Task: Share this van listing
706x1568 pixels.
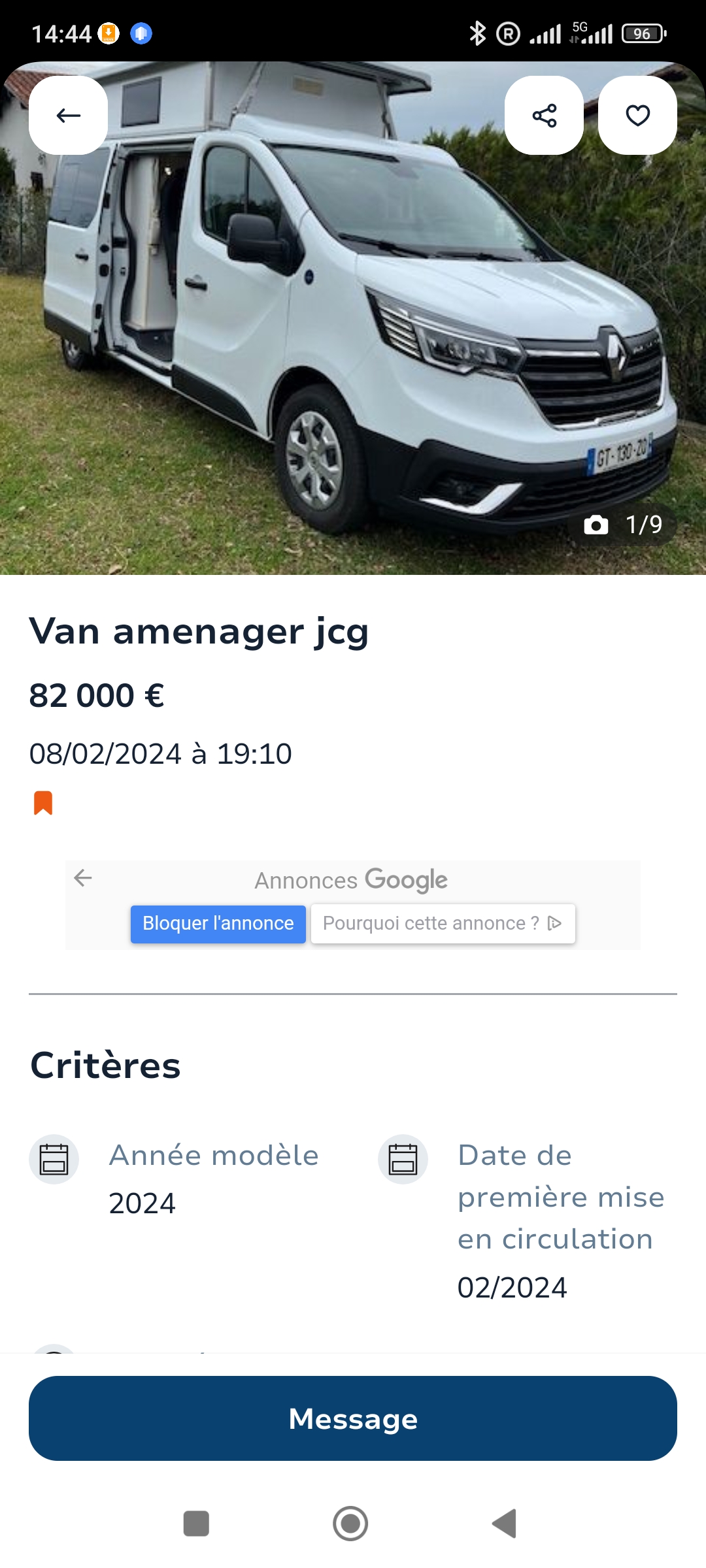Action: click(544, 116)
